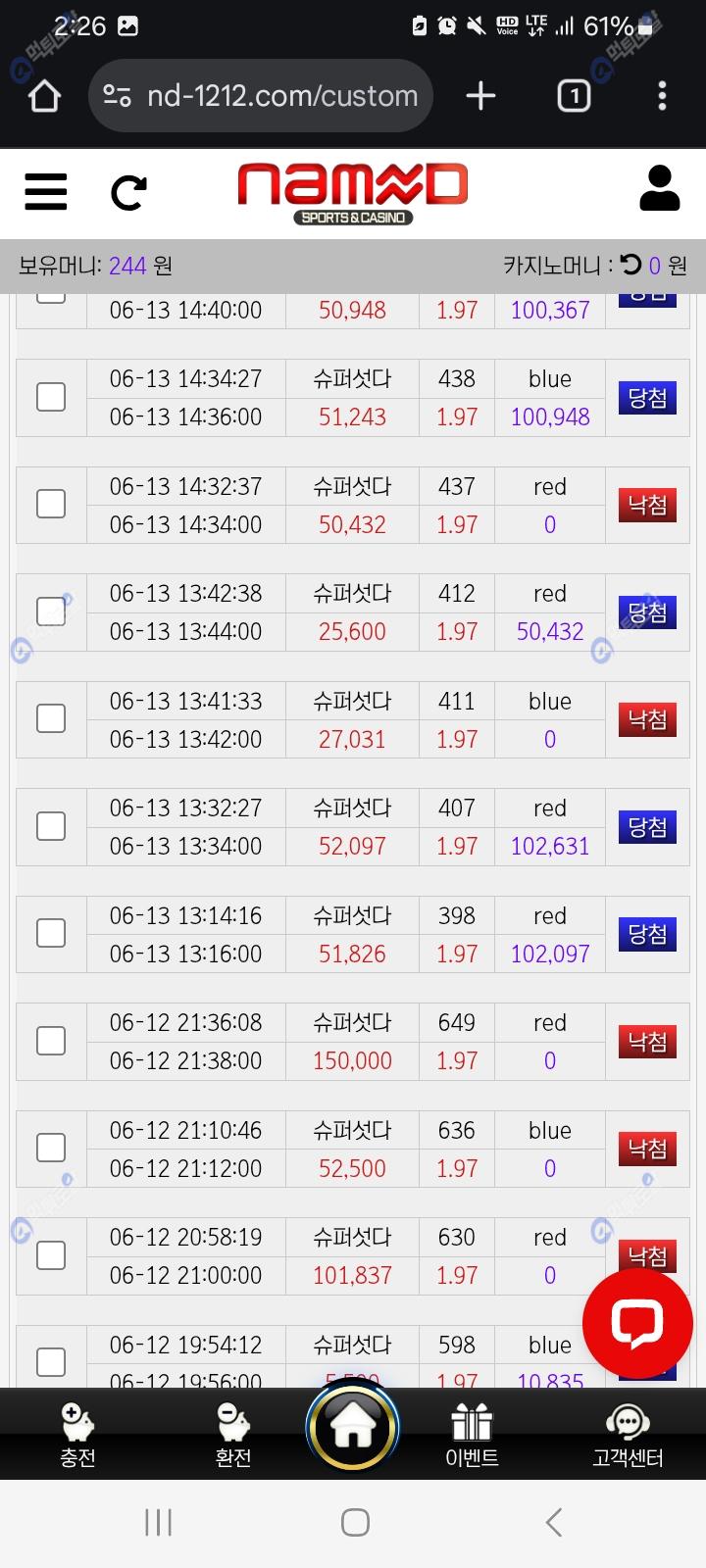Screen dimensions: 706x1568
Task: Go to the browser home page
Action: coord(45,96)
